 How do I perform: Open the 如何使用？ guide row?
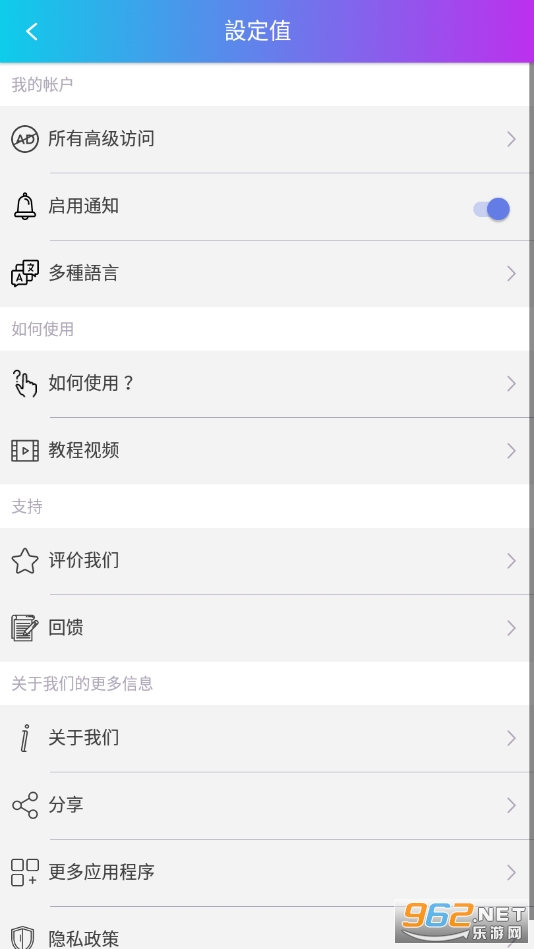(267, 384)
